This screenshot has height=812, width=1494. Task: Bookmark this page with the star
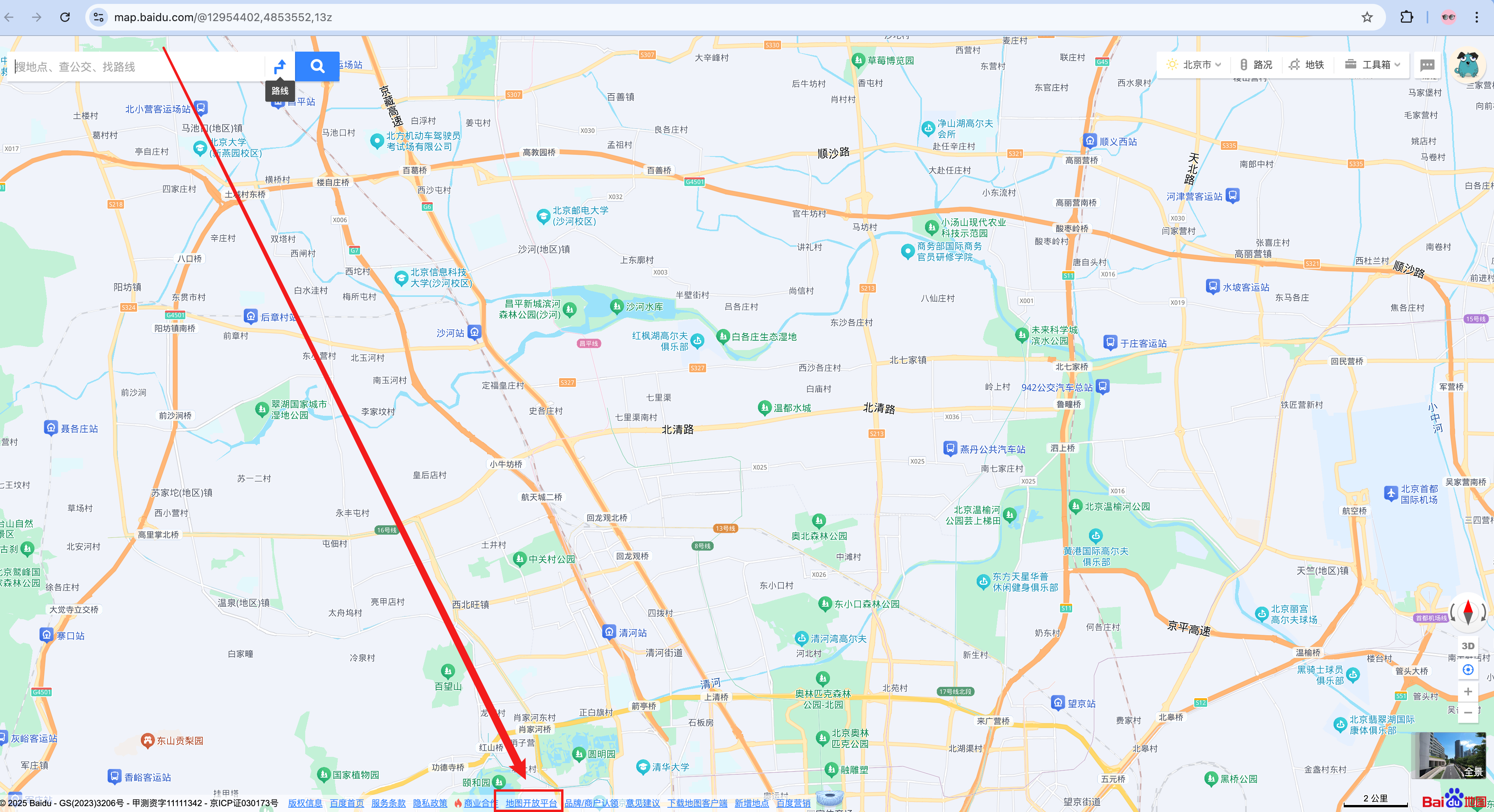1367,17
